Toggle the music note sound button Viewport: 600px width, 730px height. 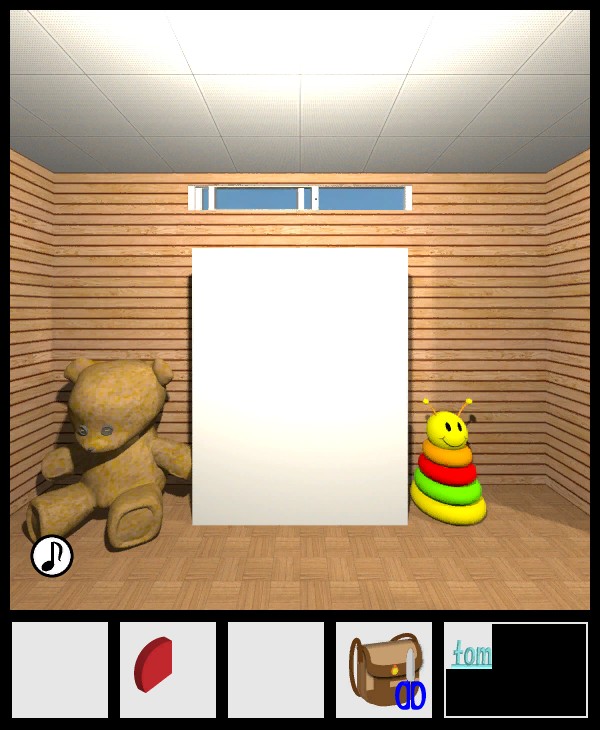[52, 556]
